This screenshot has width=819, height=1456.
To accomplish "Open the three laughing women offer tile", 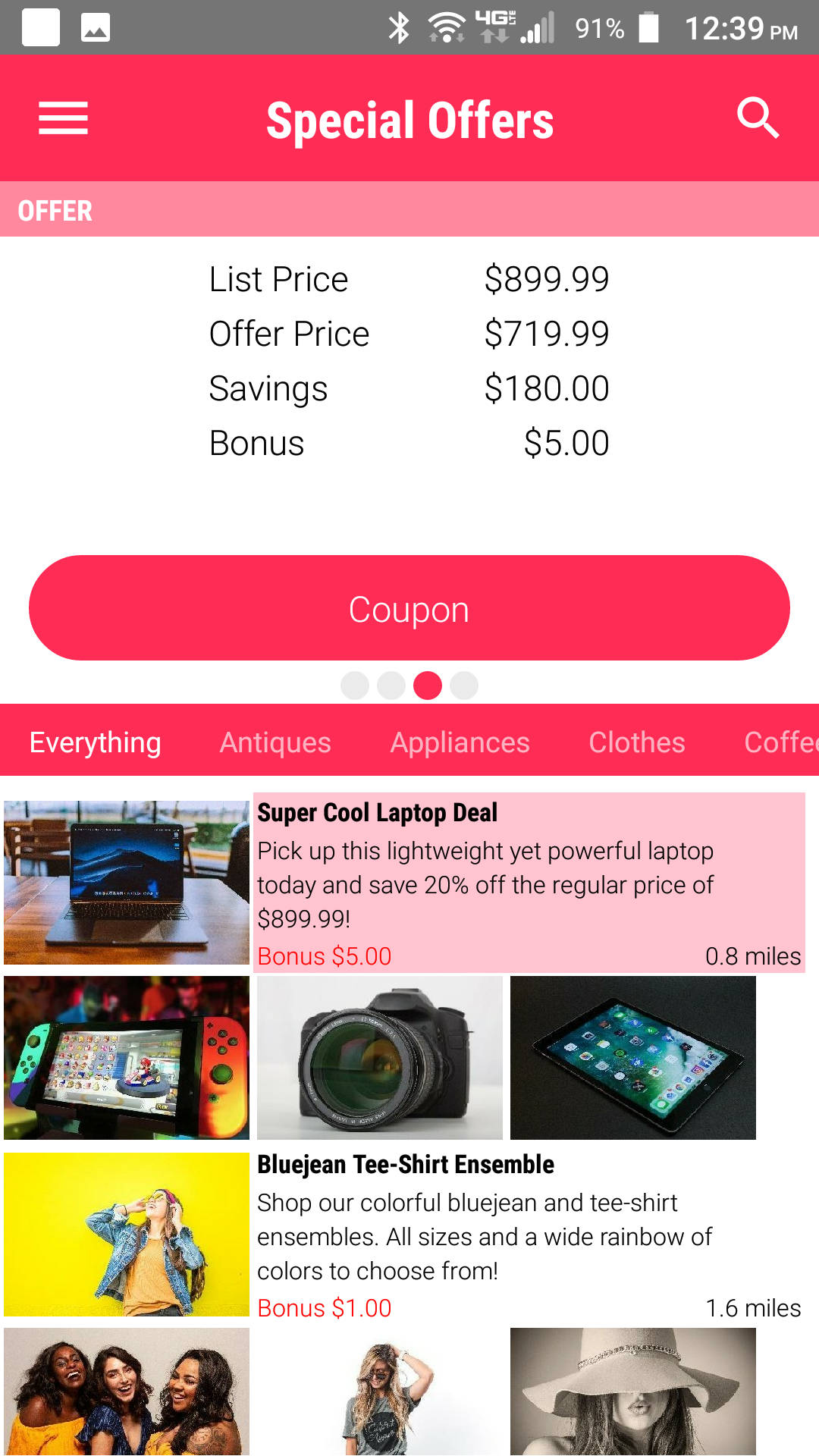I will (127, 1392).
